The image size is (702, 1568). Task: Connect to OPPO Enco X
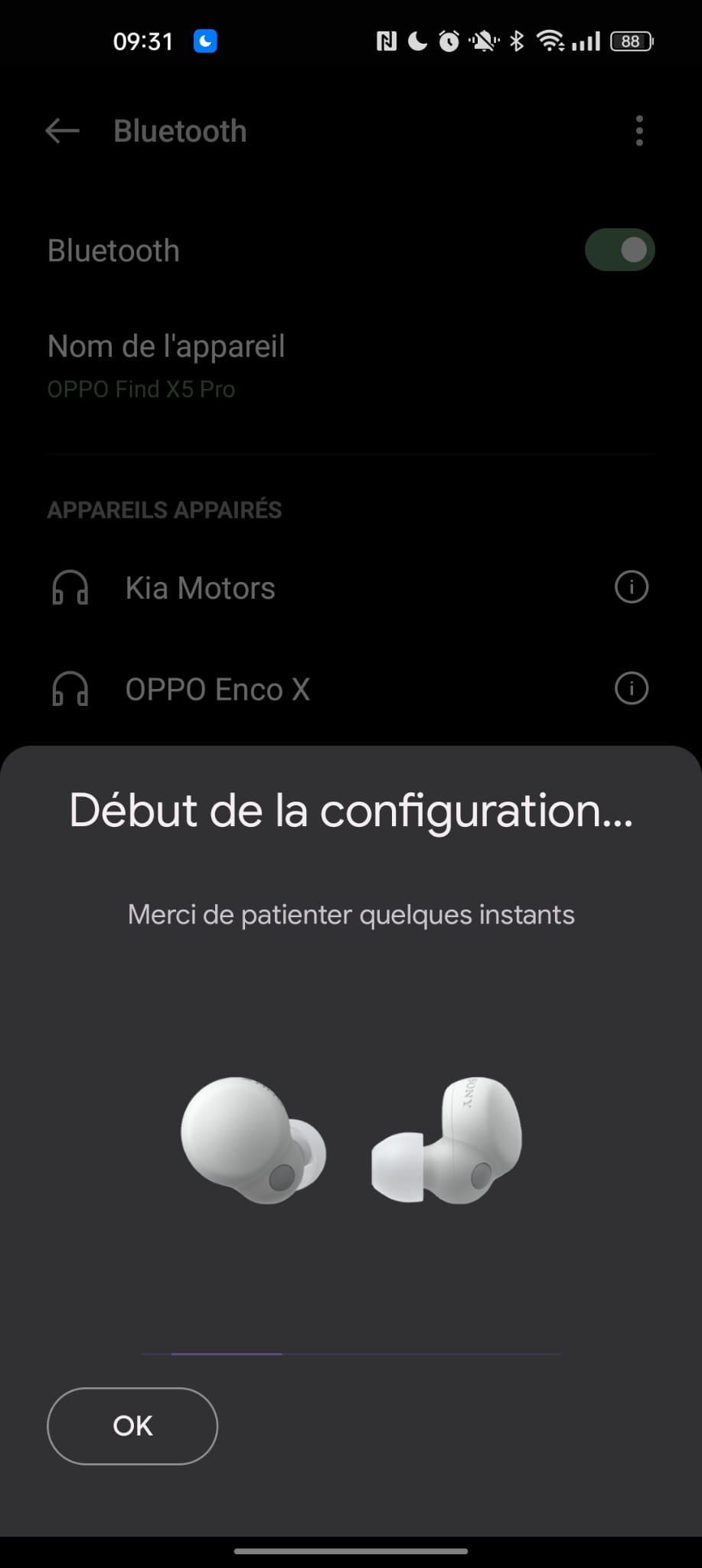217,689
